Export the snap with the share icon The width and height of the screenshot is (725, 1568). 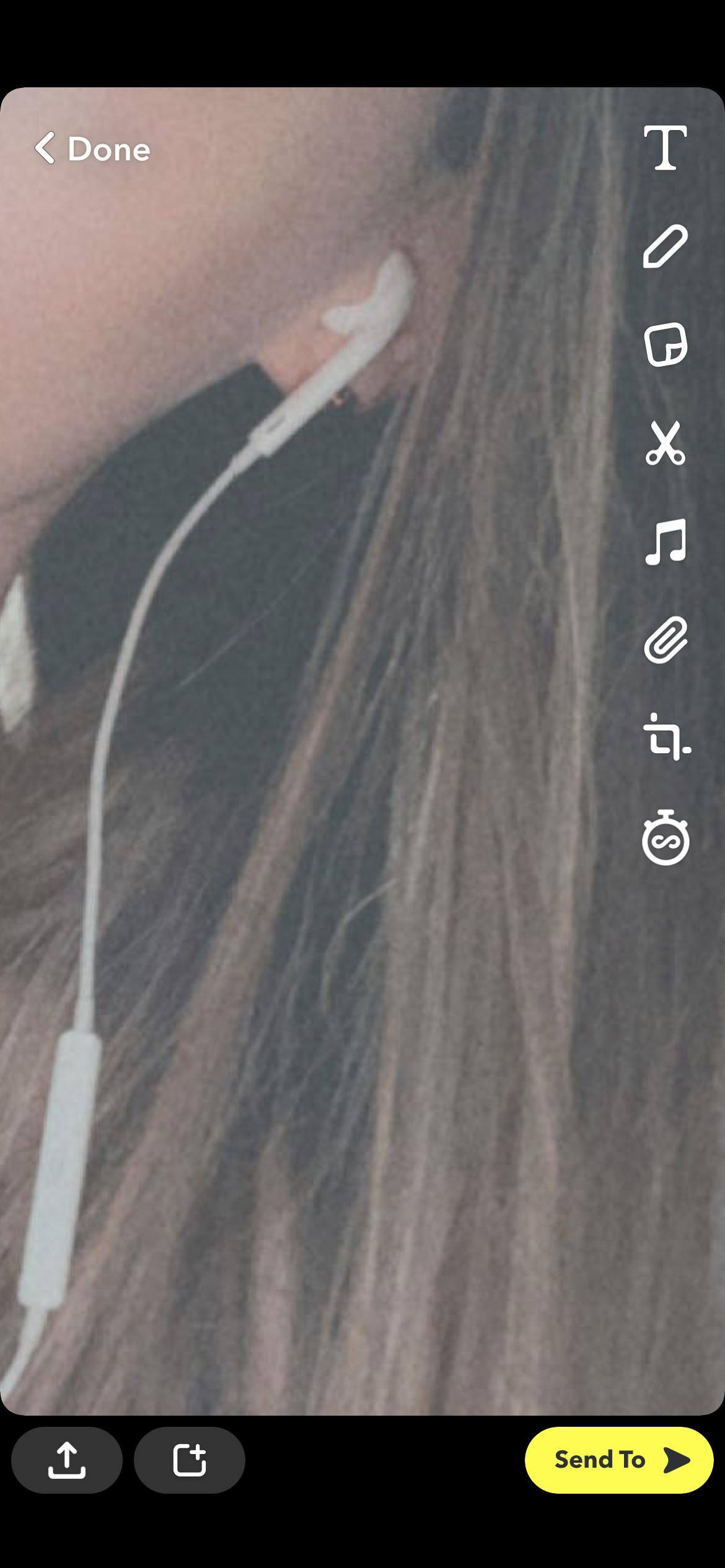click(67, 1460)
